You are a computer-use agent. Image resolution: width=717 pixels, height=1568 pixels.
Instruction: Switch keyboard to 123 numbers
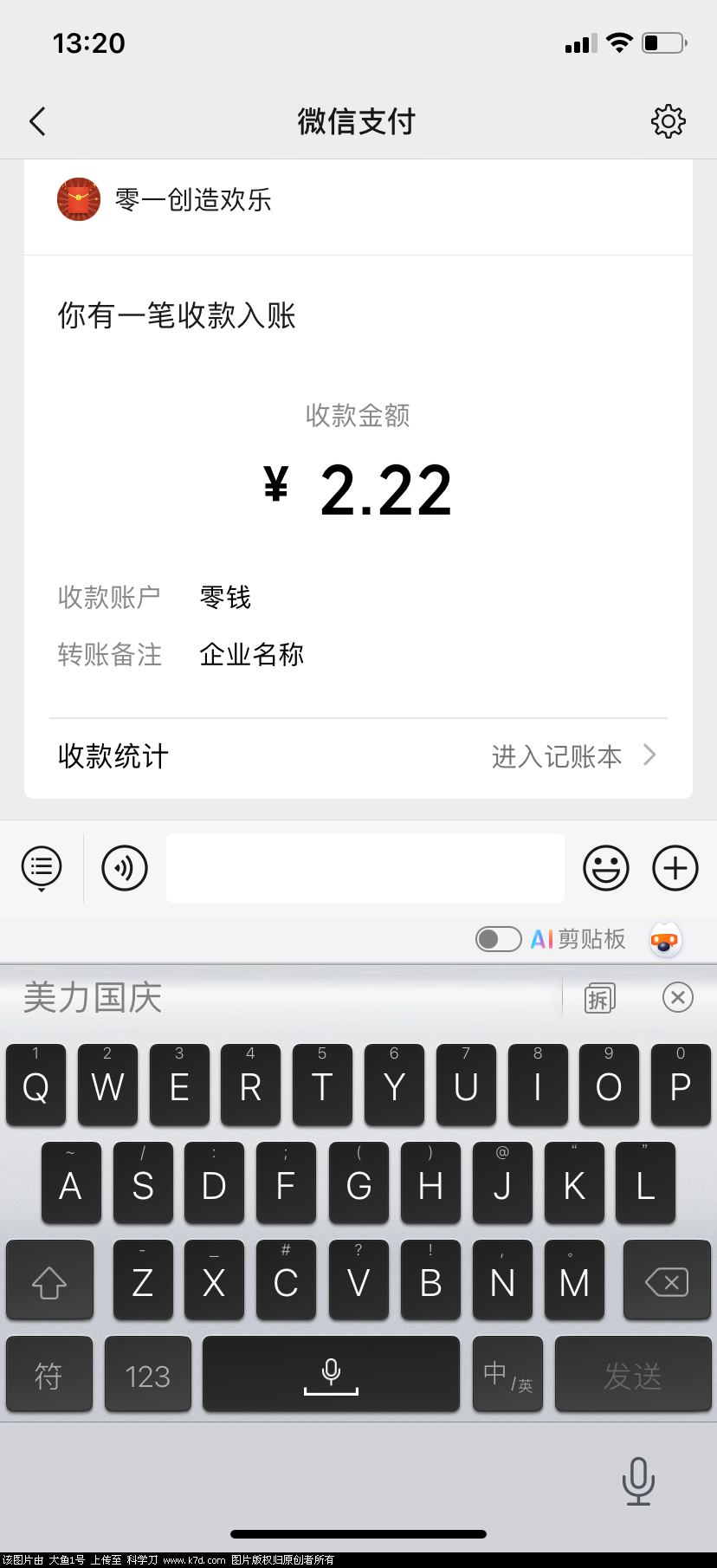point(147,1375)
